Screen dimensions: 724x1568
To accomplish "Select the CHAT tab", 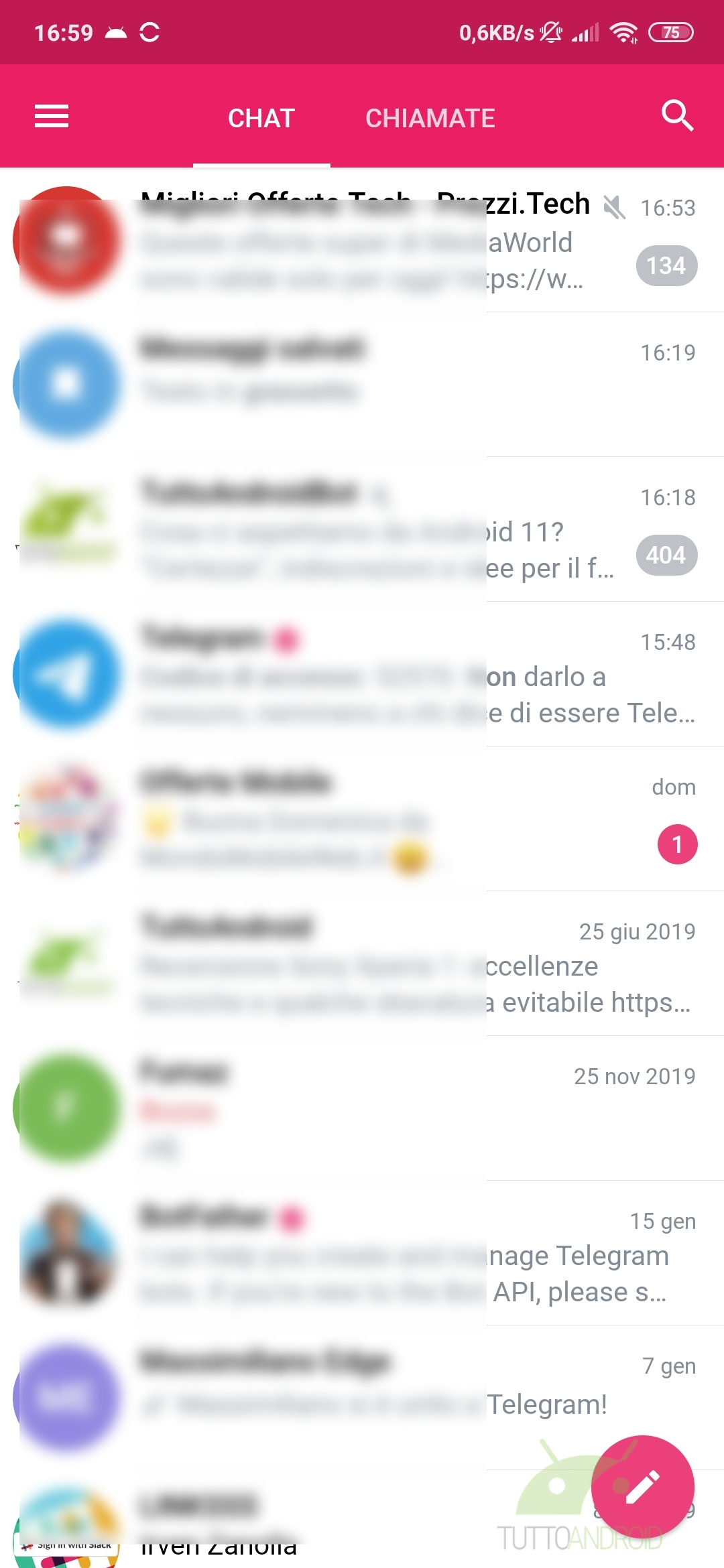I will click(x=261, y=119).
